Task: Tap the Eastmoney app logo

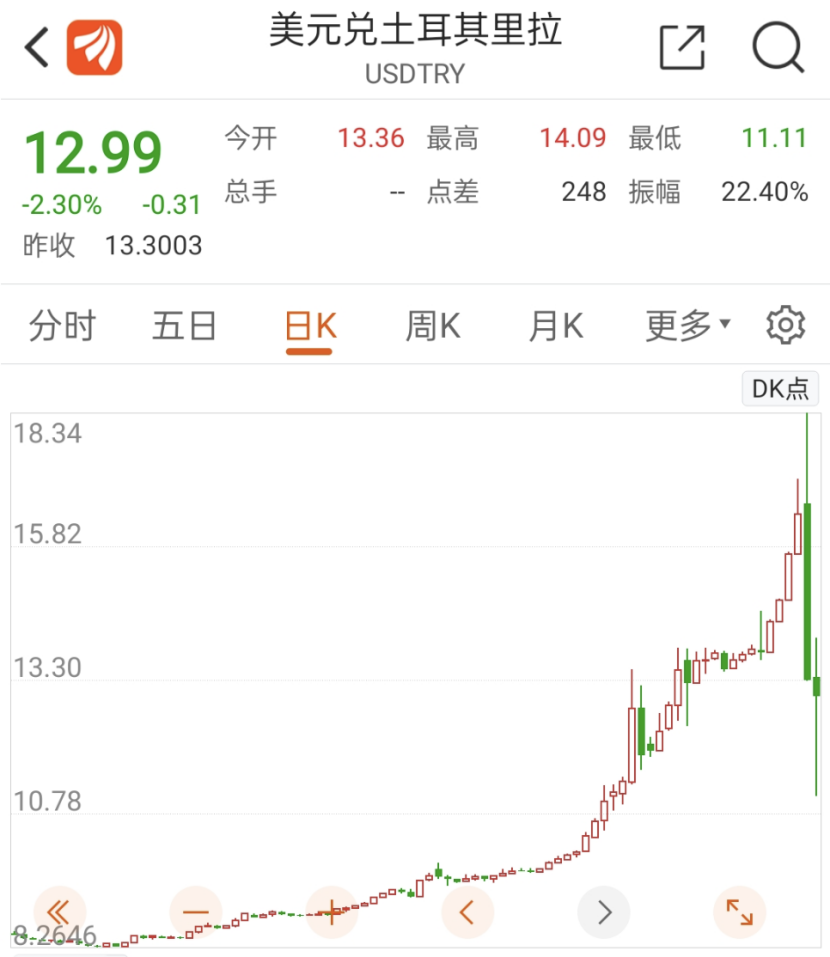Action: [95, 44]
